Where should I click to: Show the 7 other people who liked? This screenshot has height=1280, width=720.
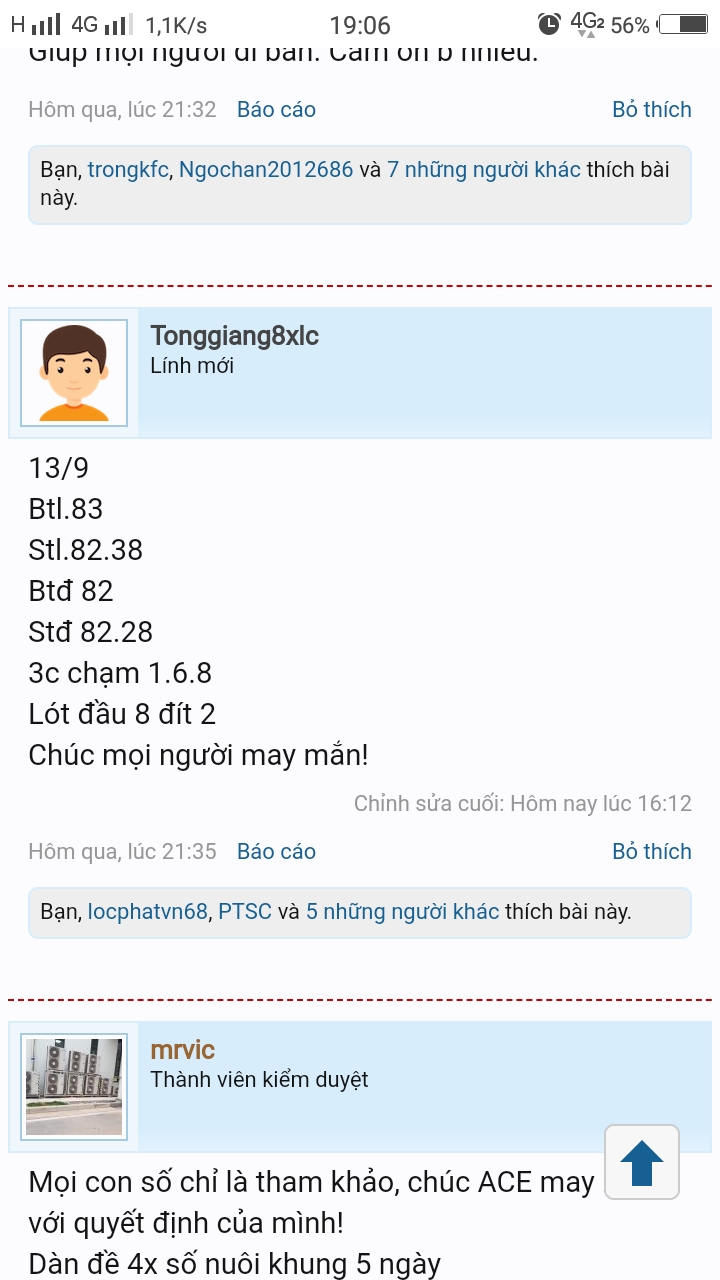484,170
